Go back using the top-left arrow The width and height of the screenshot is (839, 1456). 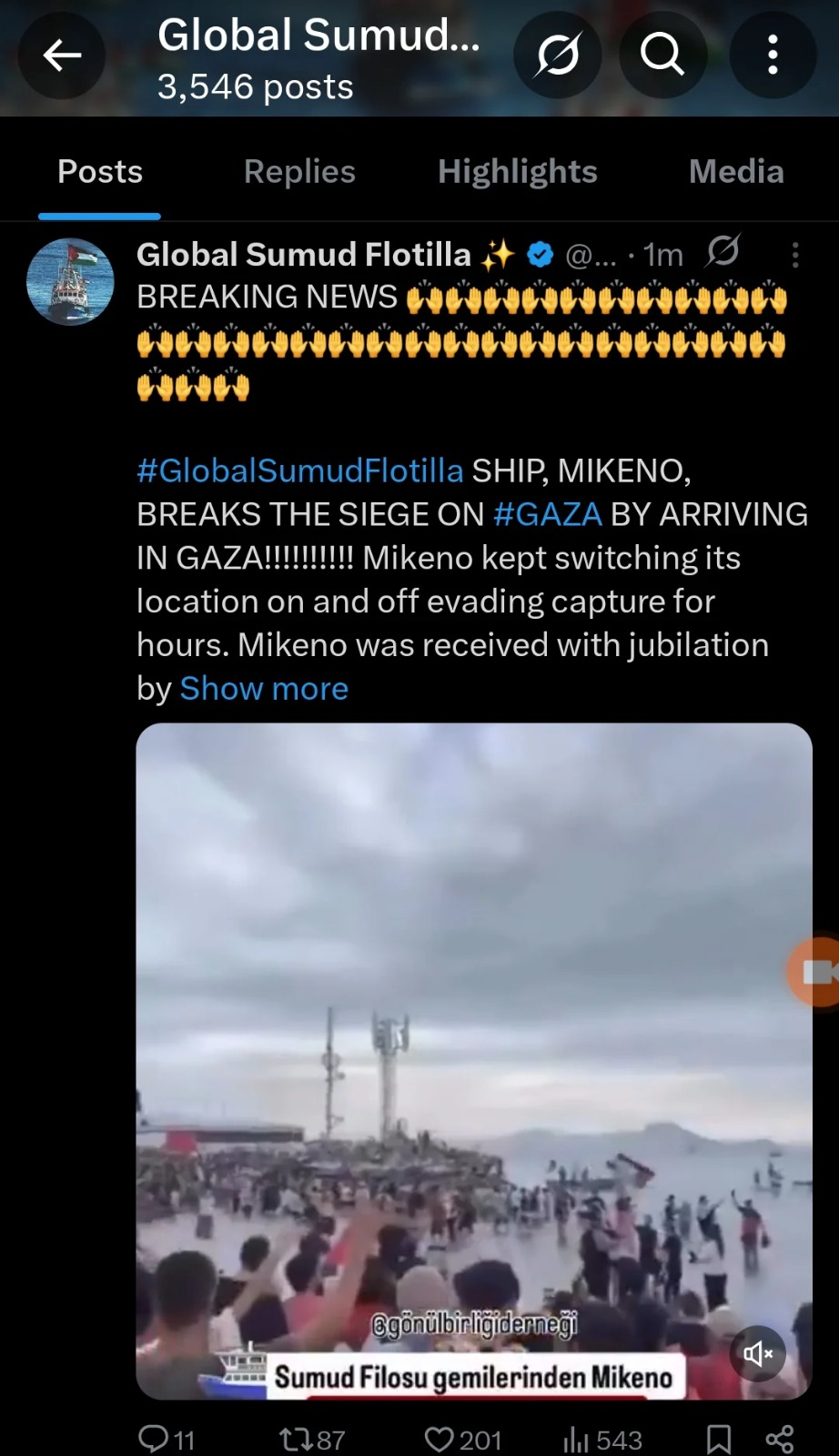pos(62,56)
